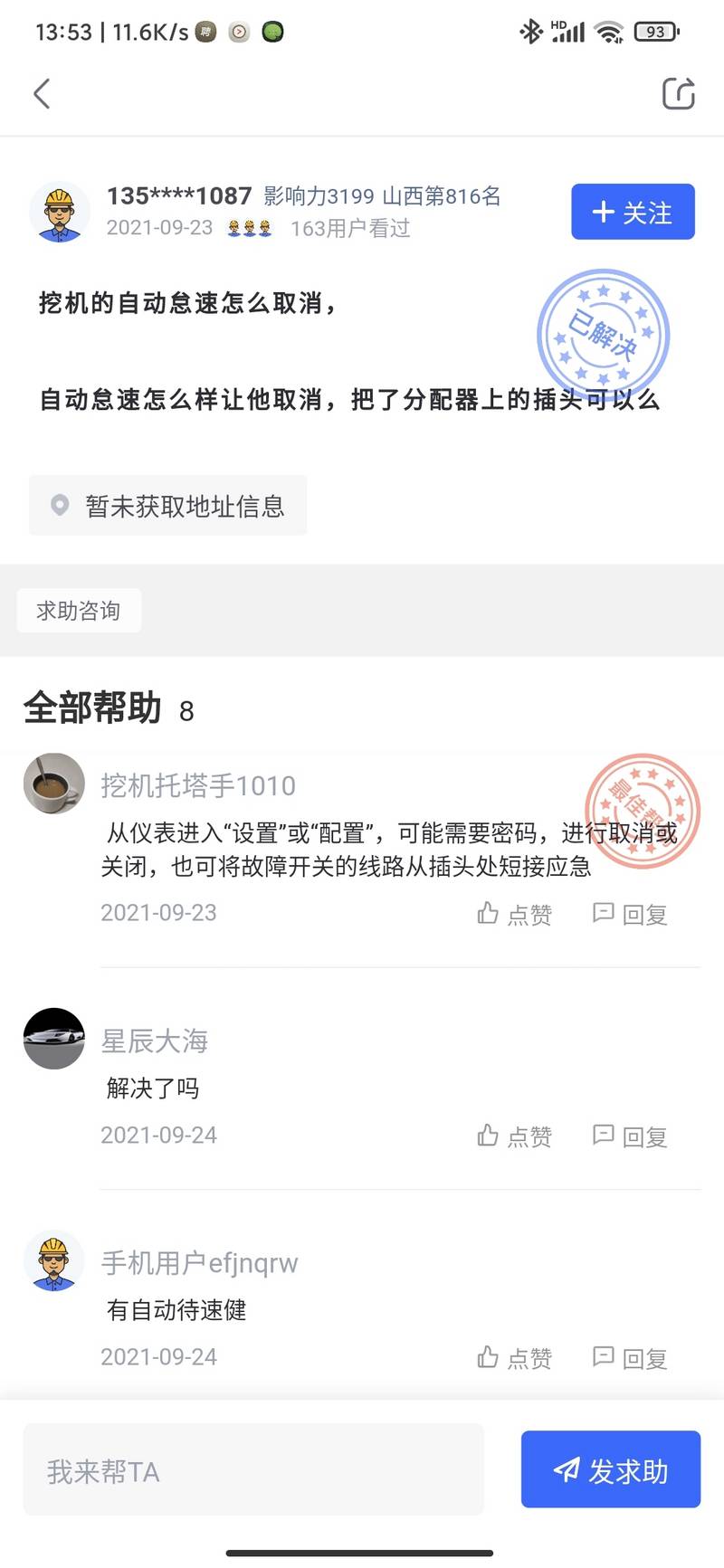Screen dimensions: 724x1568
Task: Open 挖机托塔手1010's profile avatar
Action: point(54,784)
